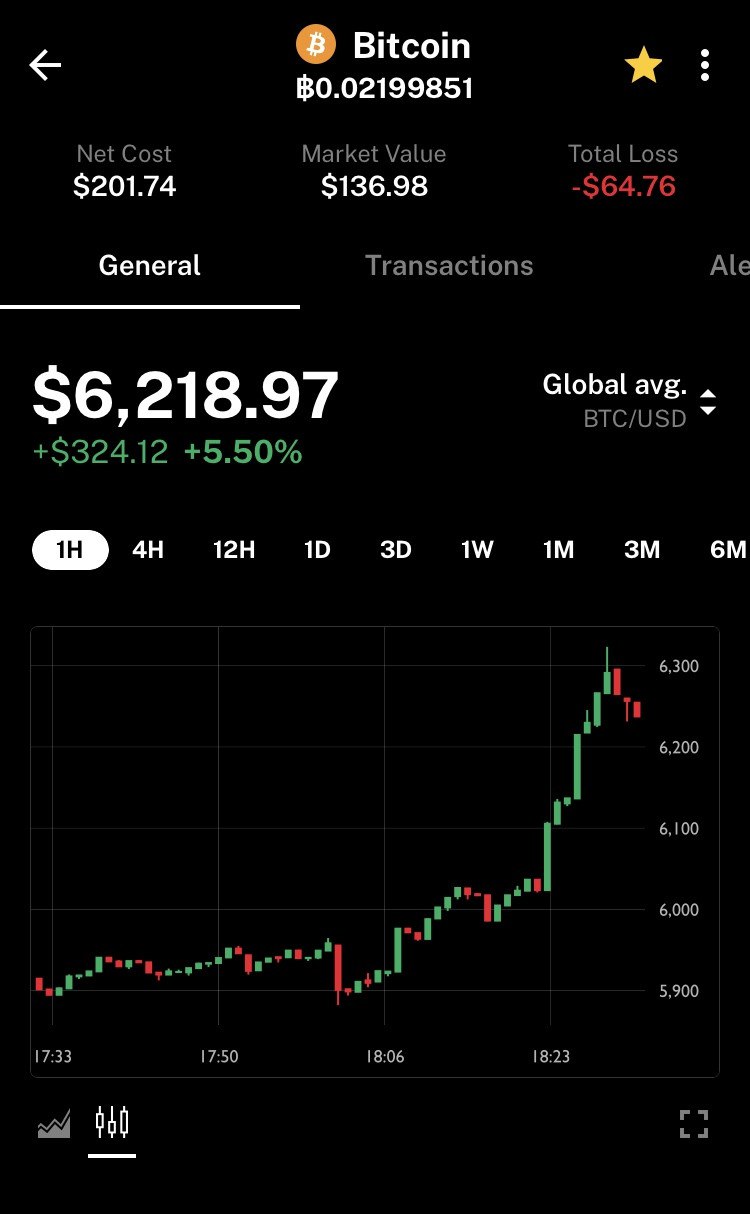Switch to the line chart view
Viewport: 750px width, 1214px height.
tap(54, 1124)
